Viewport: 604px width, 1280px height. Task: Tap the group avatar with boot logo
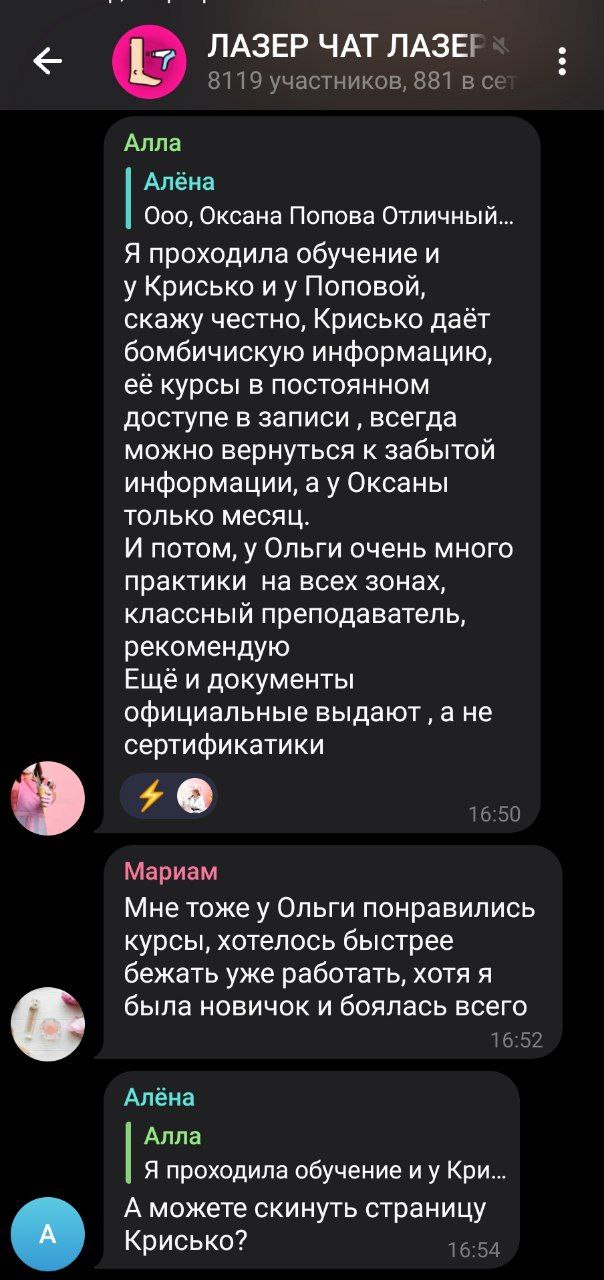(149, 62)
